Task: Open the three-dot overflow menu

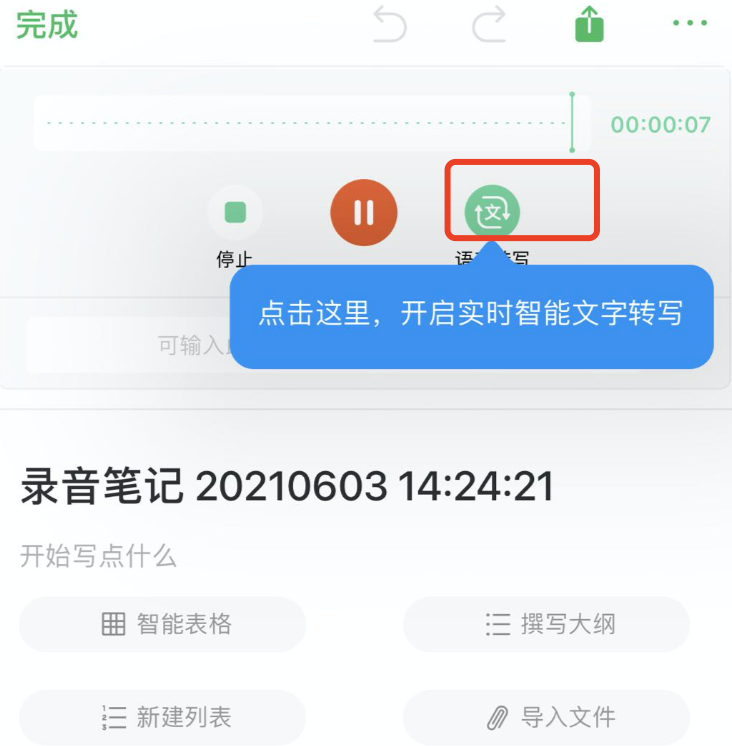Action: pos(690,24)
